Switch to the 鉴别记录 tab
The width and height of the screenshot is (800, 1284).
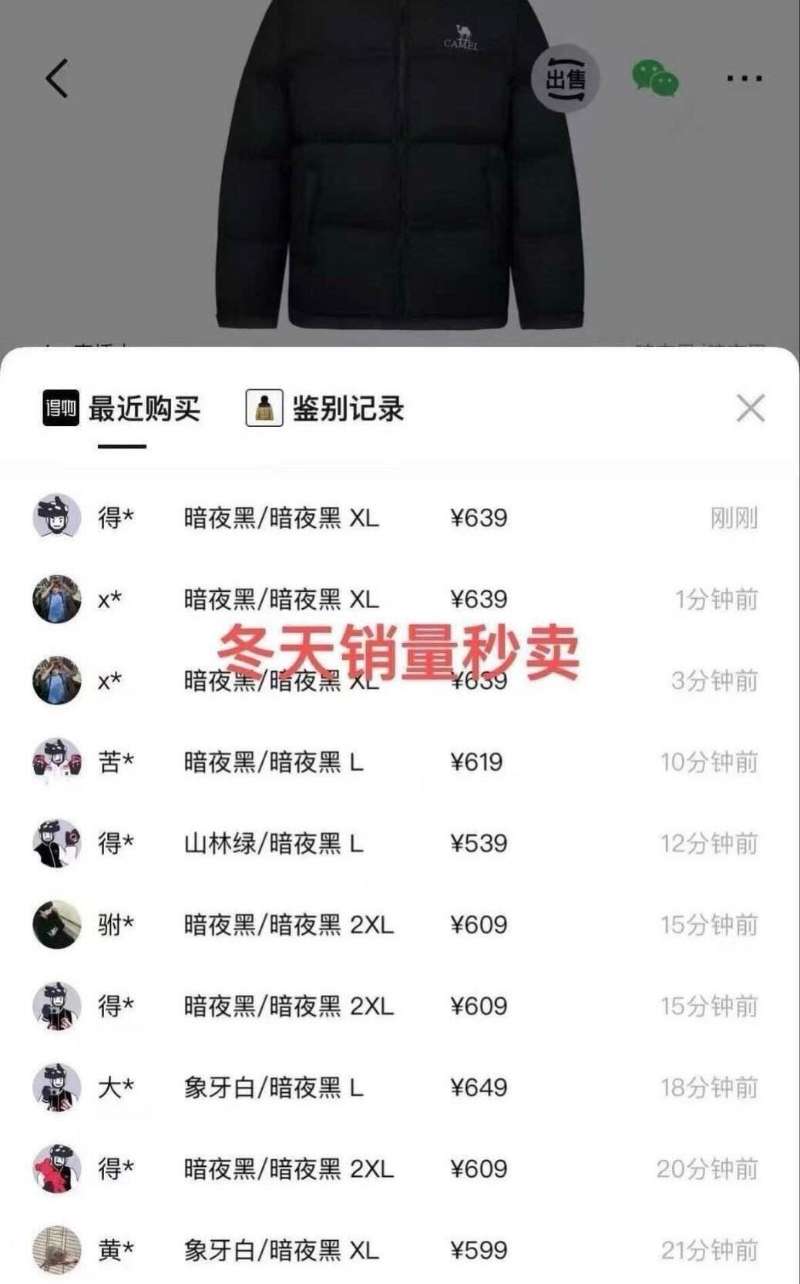point(345,409)
